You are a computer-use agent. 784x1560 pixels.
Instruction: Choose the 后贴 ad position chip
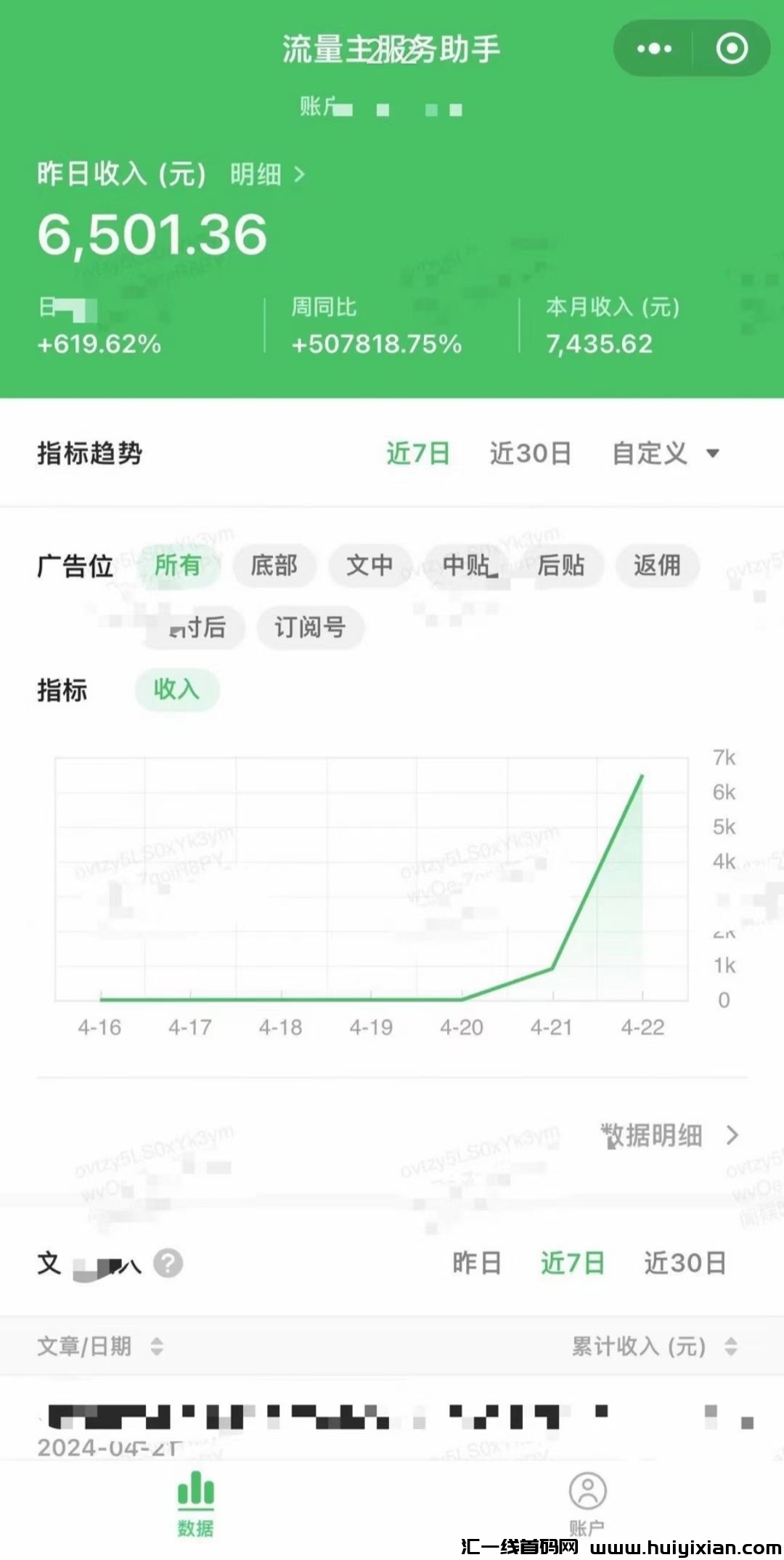[561, 565]
